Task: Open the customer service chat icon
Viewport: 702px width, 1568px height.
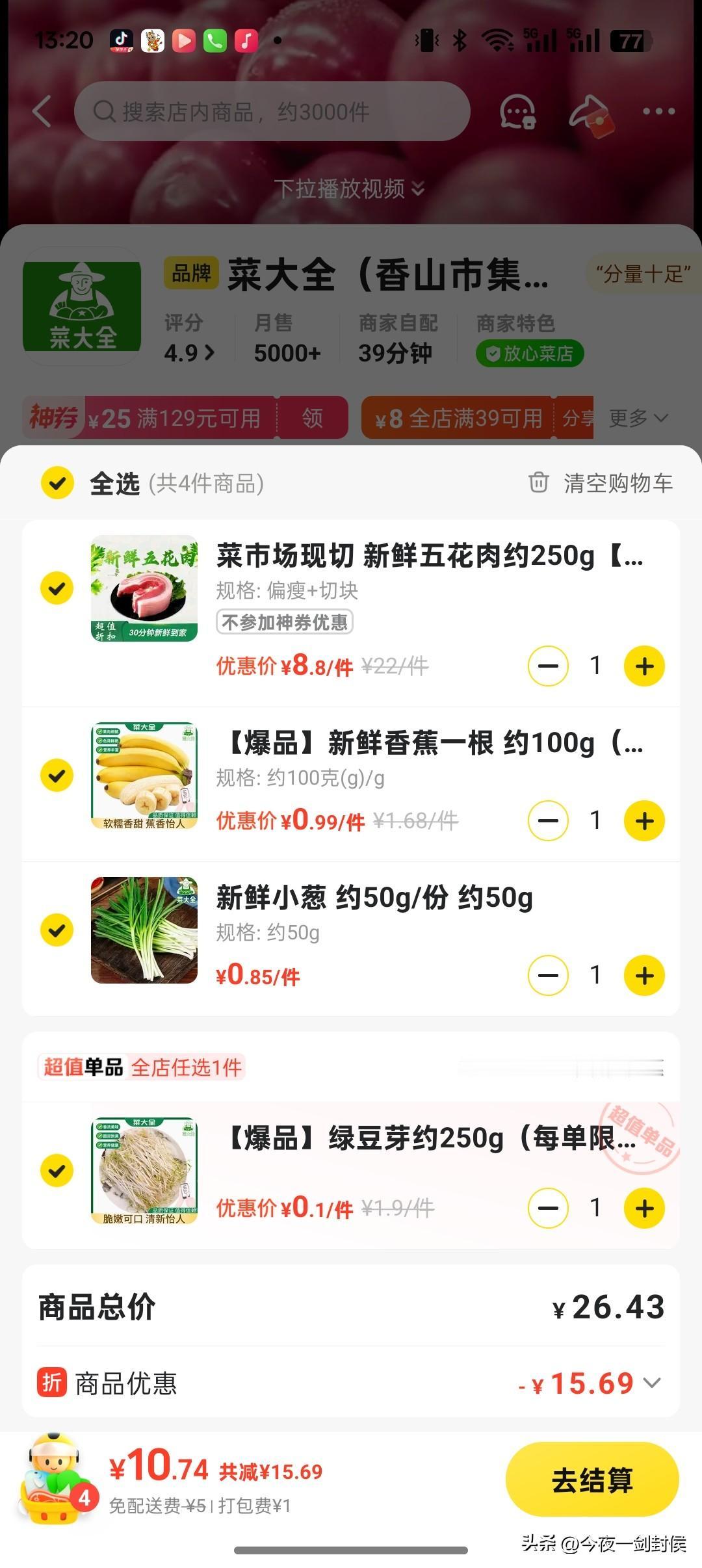Action: (x=517, y=112)
